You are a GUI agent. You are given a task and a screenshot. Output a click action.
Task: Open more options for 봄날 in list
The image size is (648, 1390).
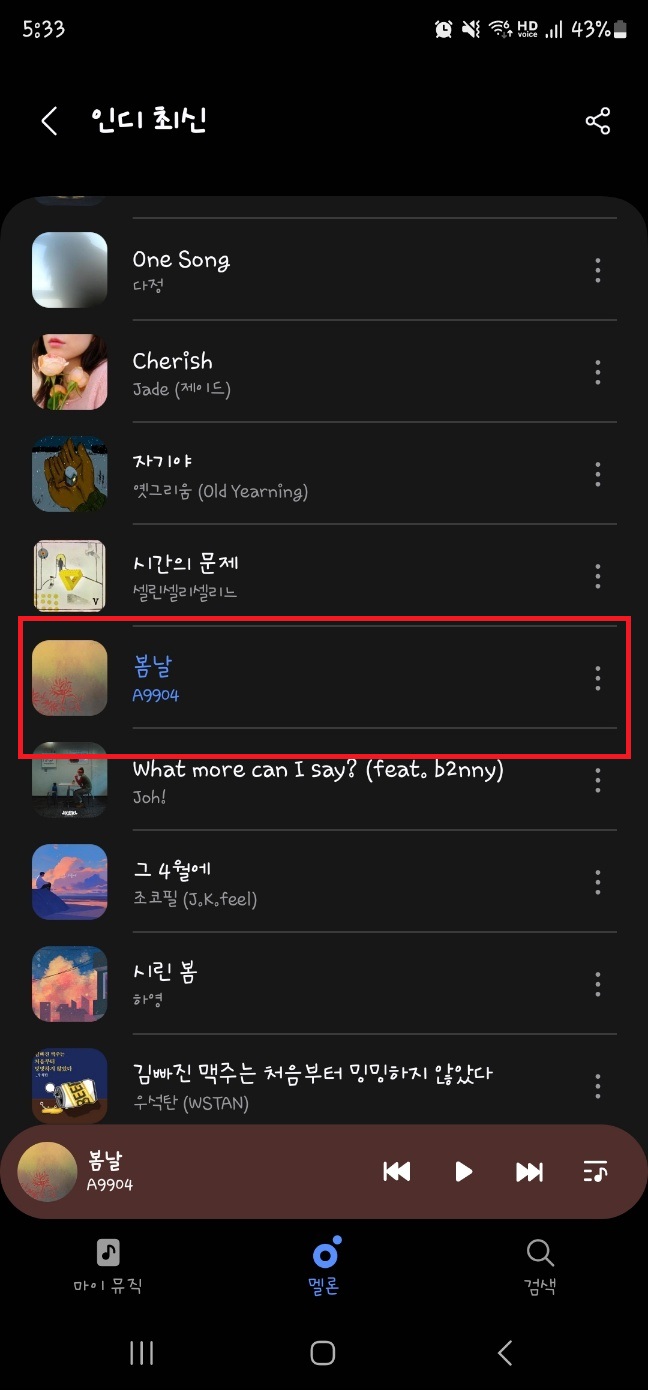coord(597,678)
